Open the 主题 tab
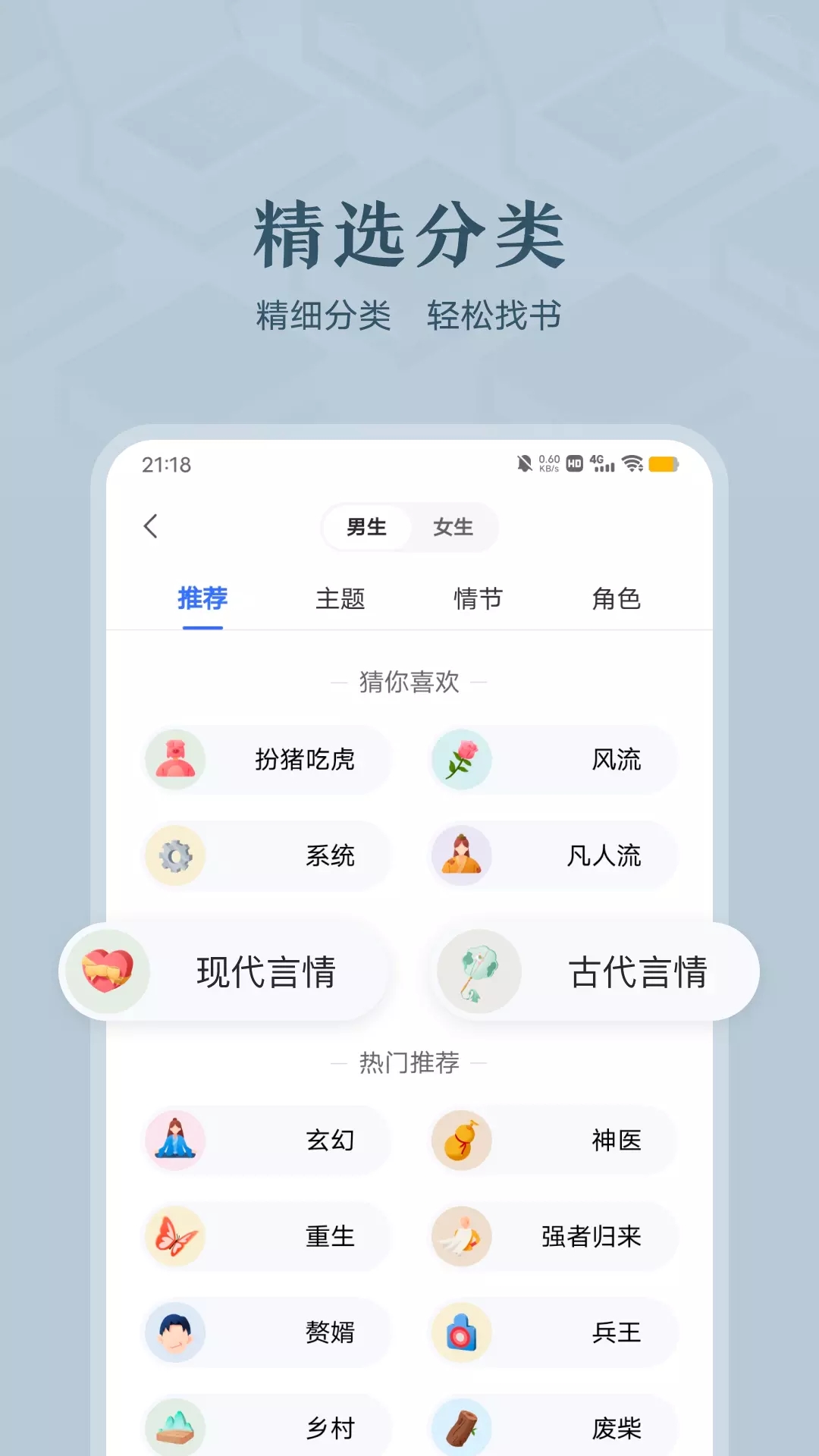The height and width of the screenshot is (1456, 819). point(340,598)
